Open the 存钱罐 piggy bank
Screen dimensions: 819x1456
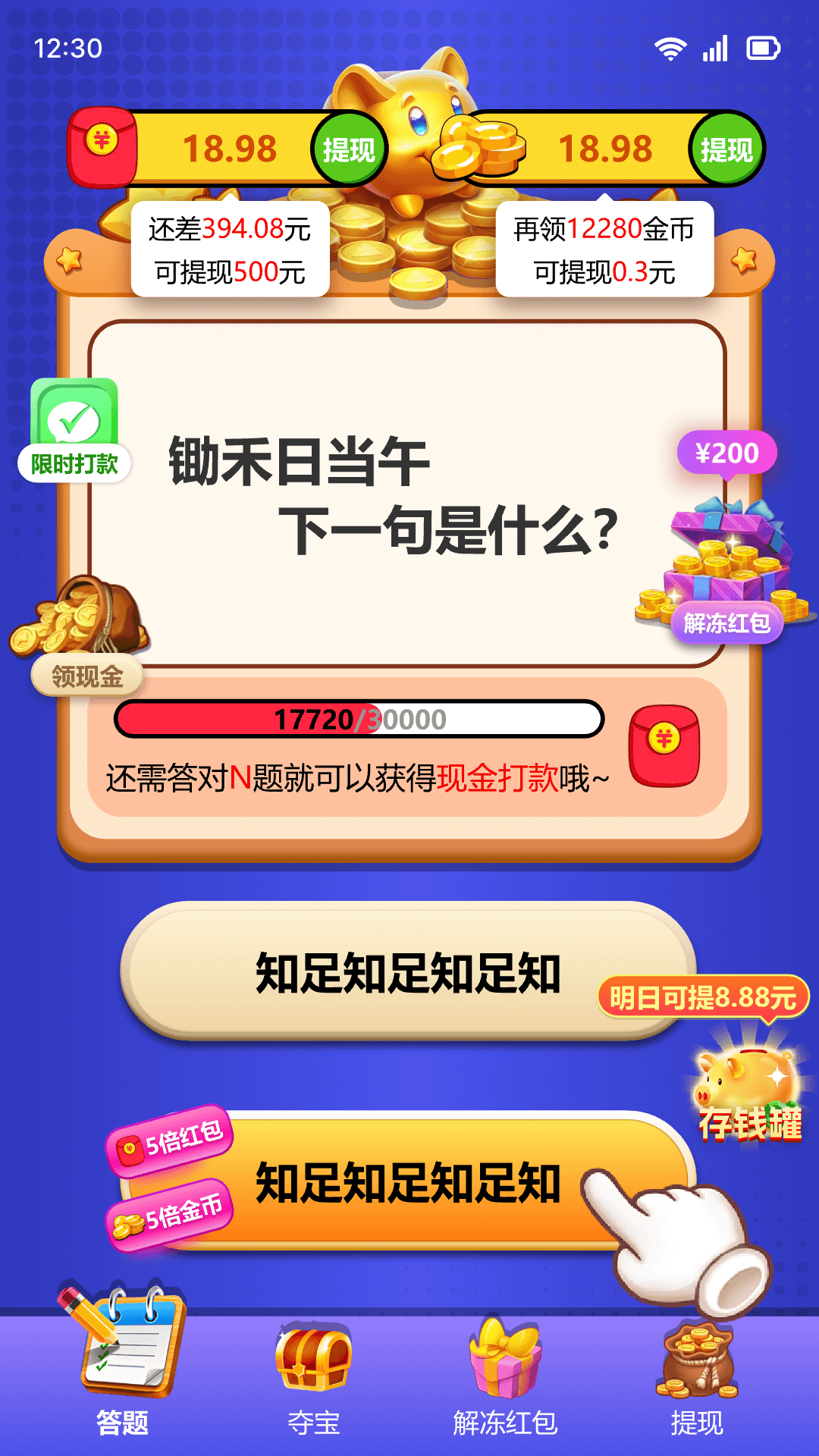pyautogui.click(x=749, y=1092)
